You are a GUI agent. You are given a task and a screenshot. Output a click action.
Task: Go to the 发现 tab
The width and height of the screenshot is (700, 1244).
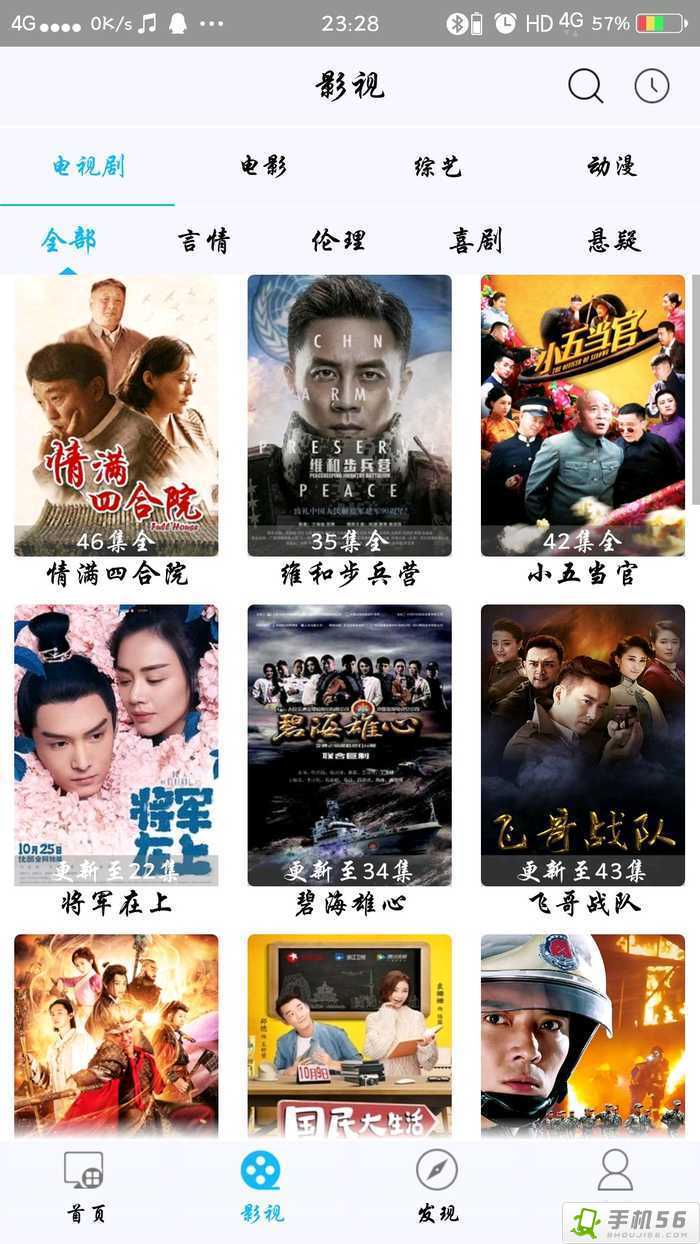click(x=437, y=1186)
